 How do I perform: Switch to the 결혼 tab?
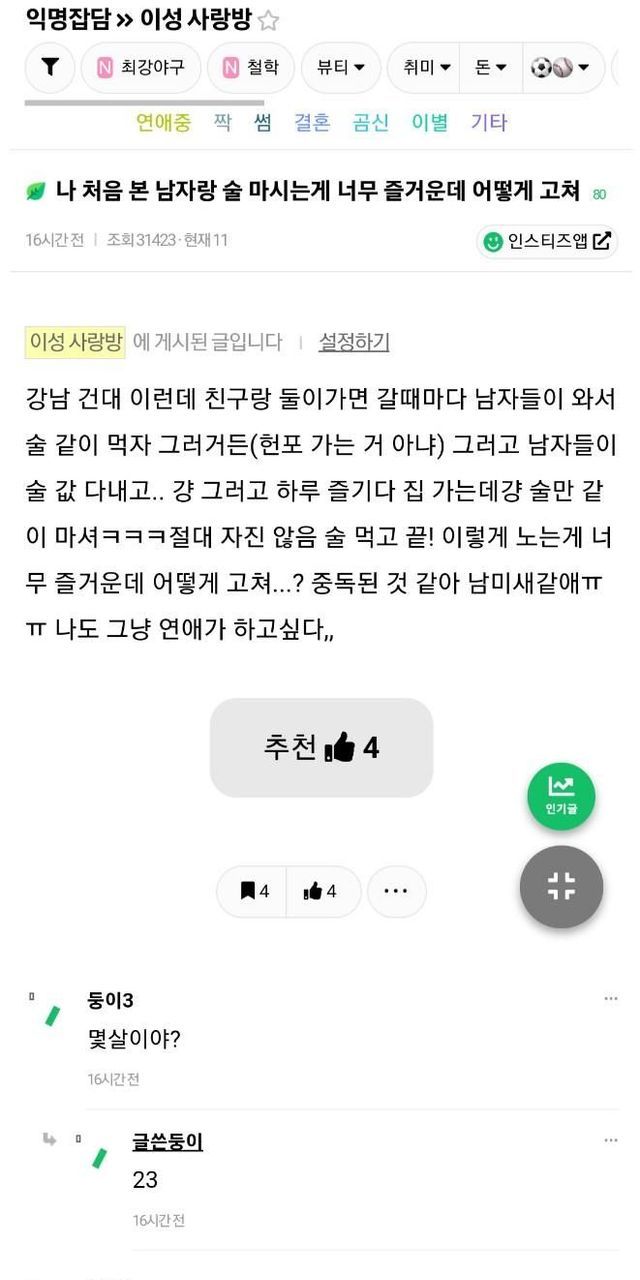point(312,123)
